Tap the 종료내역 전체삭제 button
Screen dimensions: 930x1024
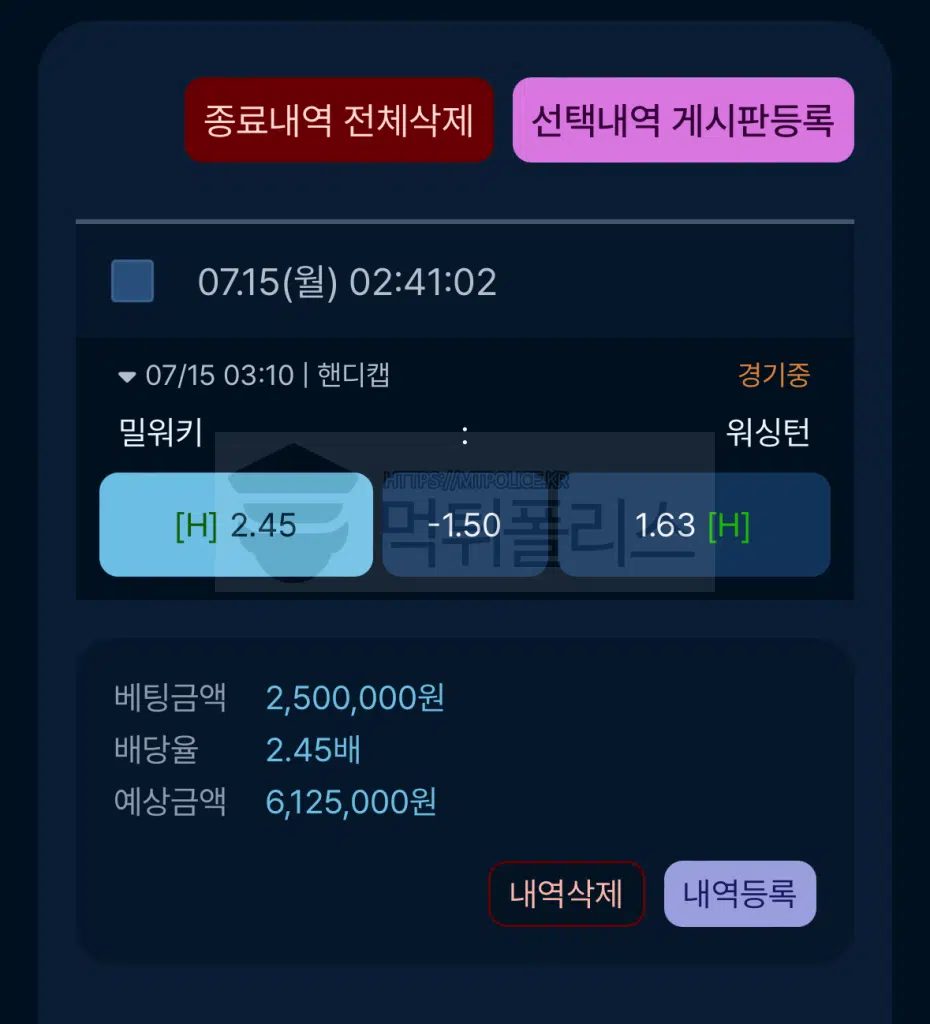point(339,120)
